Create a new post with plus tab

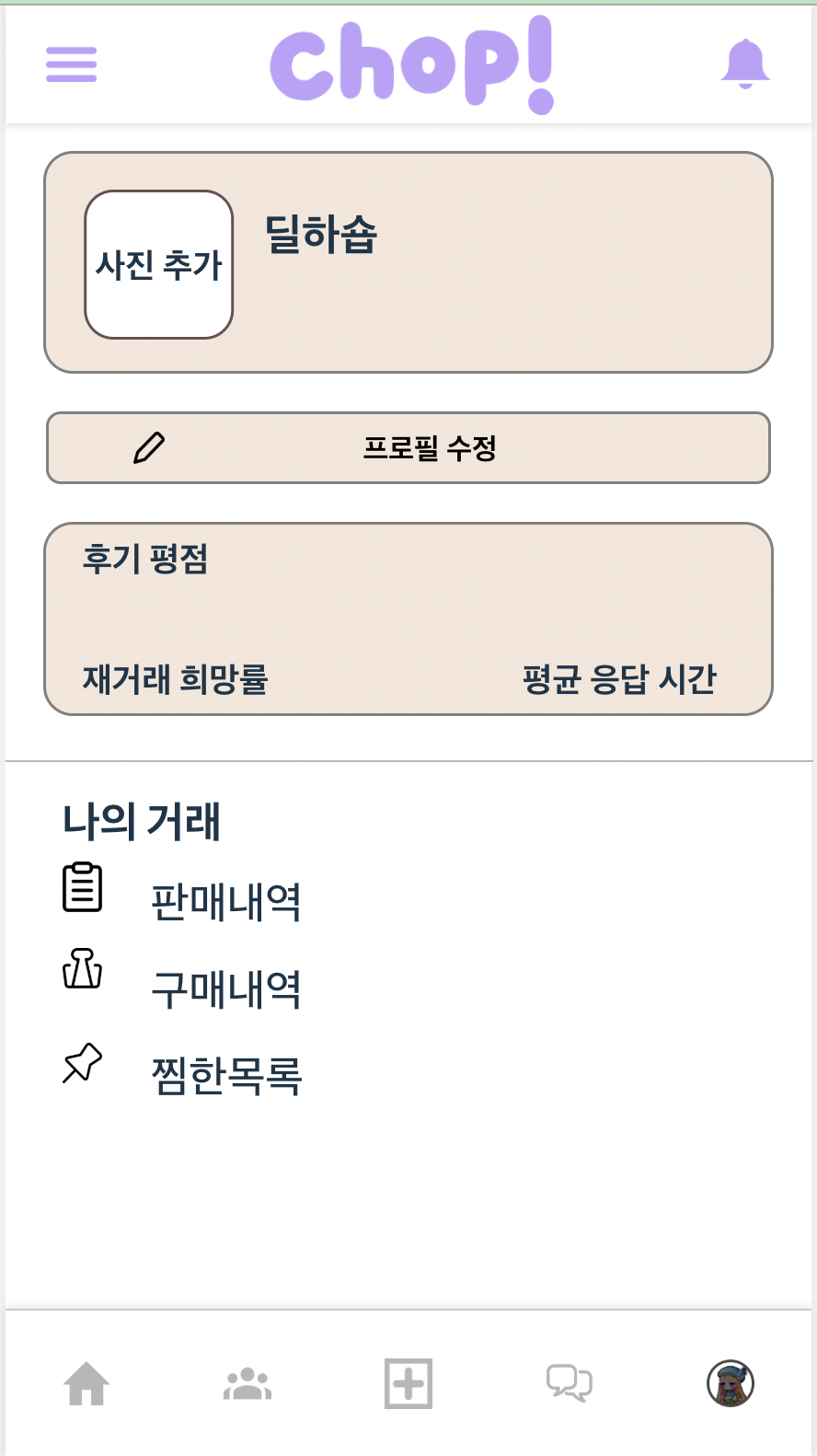tap(408, 1383)
